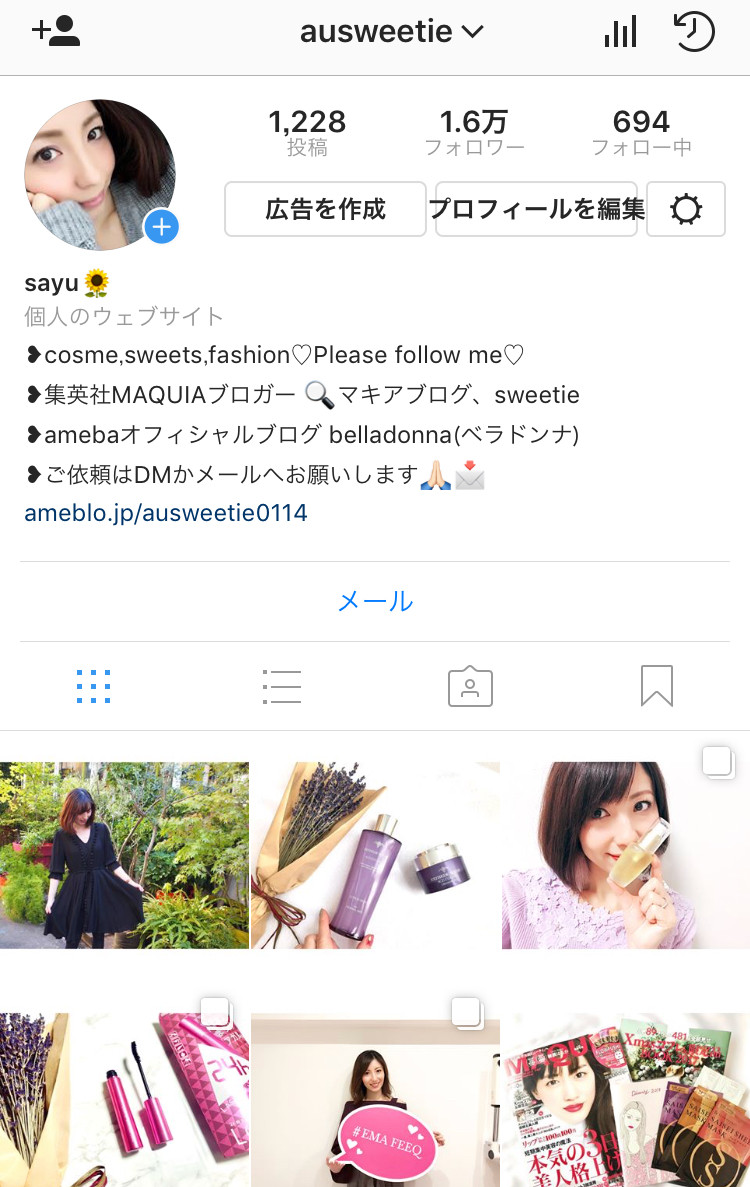Open the MAQUIA magazine post
The height and width of the screenshot is (1187, 750).
[x=626, y=1100]
